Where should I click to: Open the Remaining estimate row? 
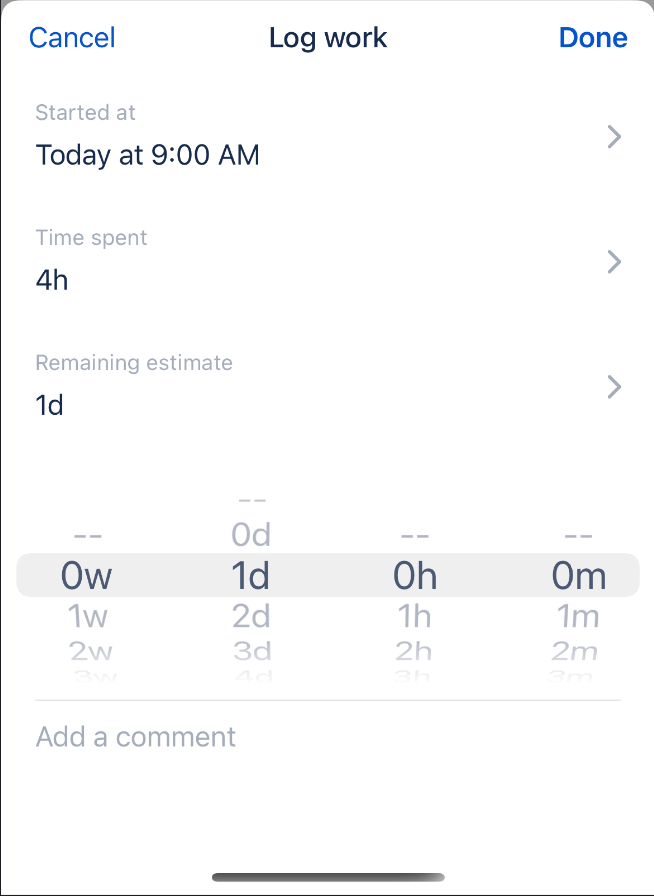(327, 387)
